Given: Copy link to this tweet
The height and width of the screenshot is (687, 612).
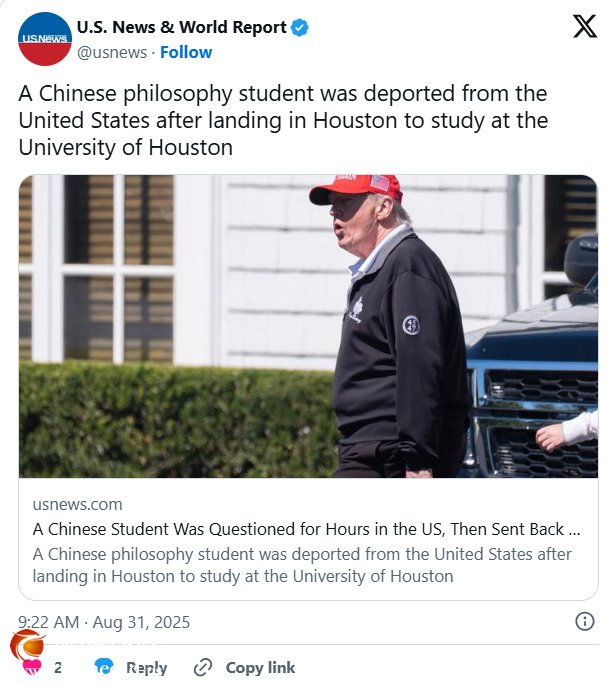Looking at the screenshot, I should (x=244, y=667).
